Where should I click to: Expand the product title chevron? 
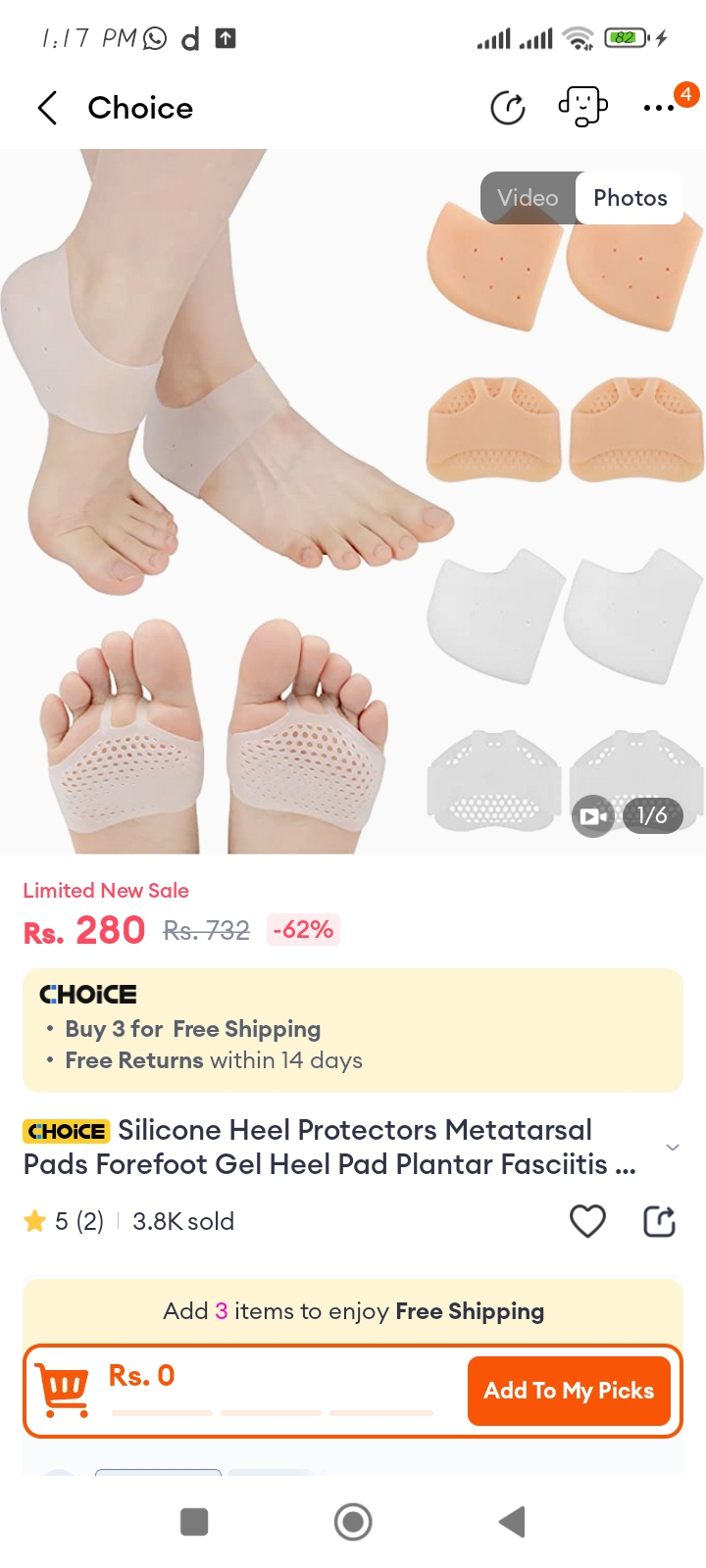[673, 1147]
